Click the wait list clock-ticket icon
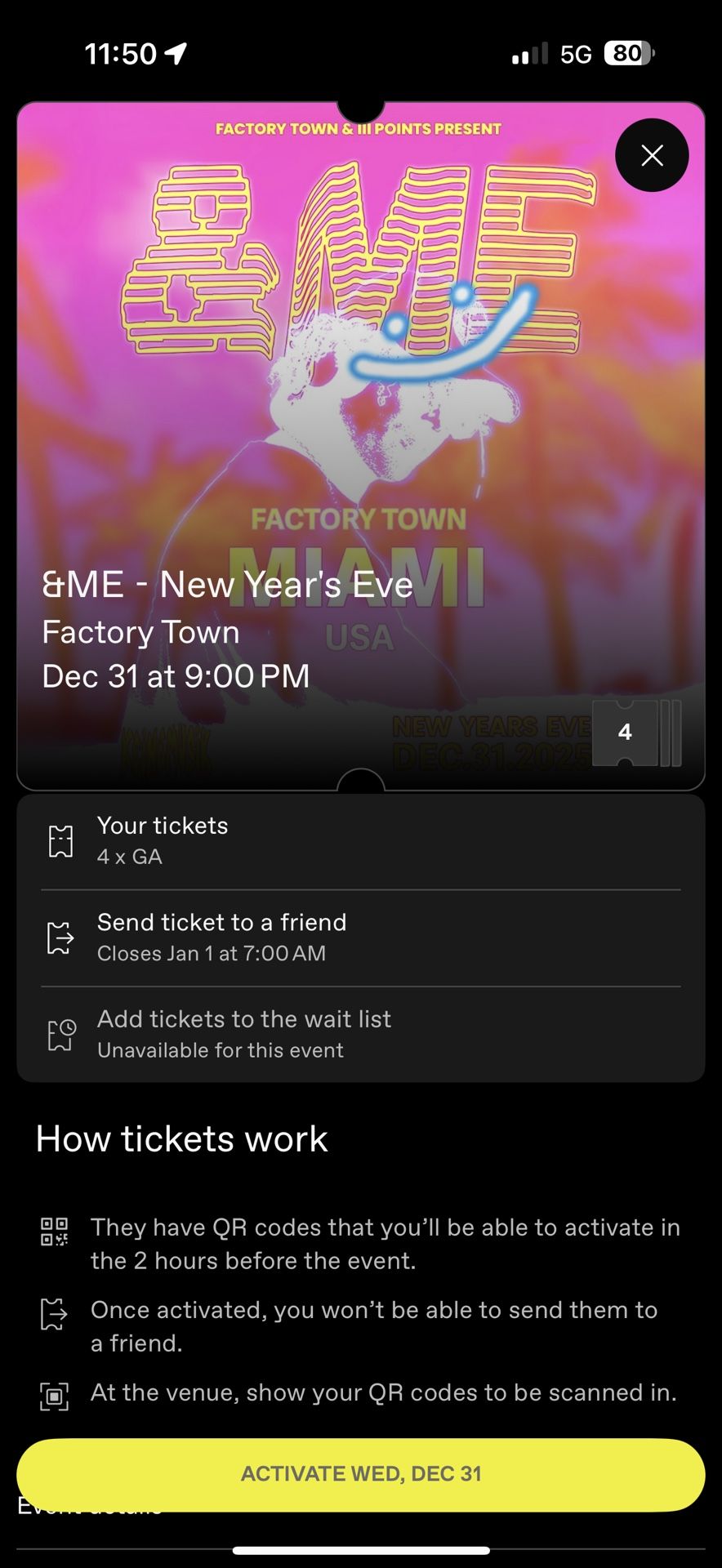This screenshot has height=1568, width=722. (x=60, y=1033)
